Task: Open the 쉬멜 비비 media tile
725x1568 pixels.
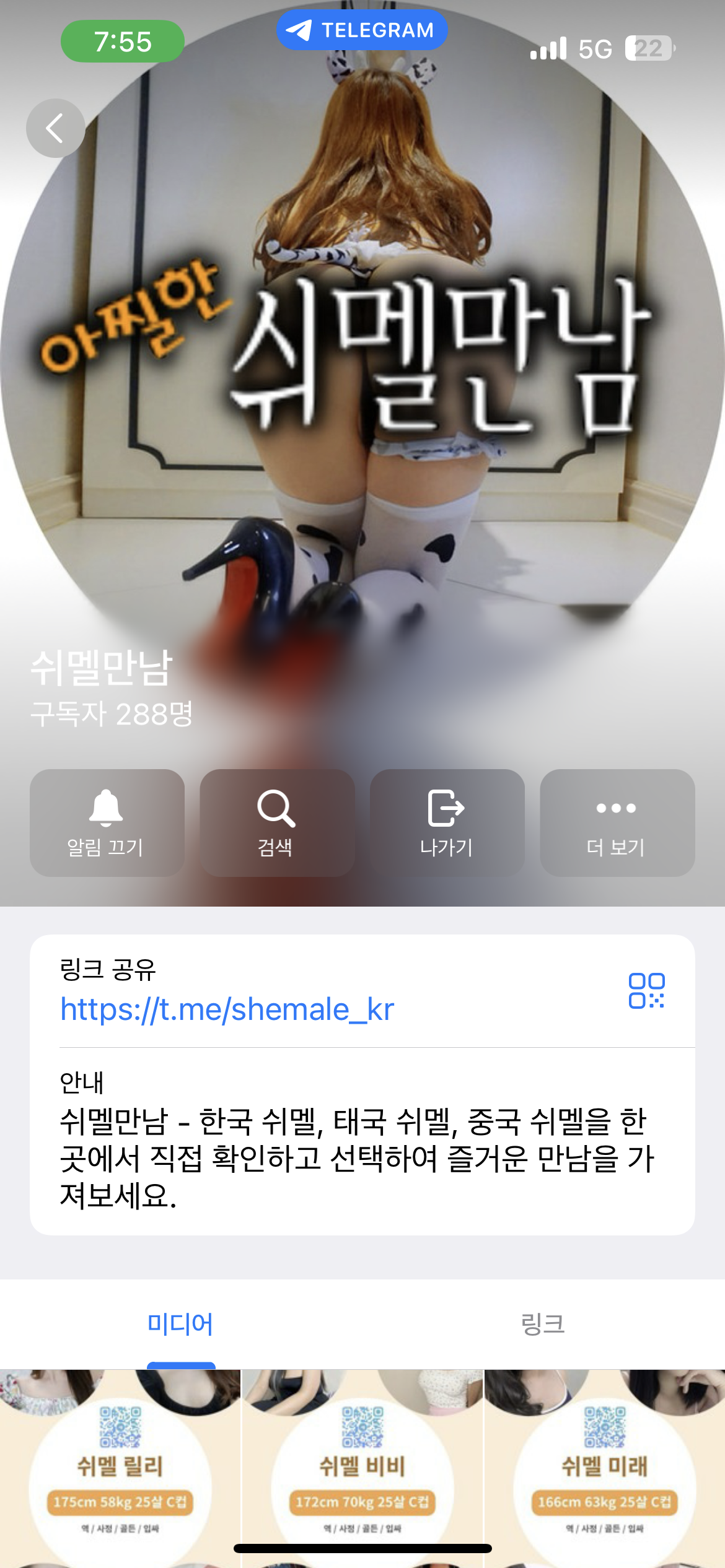Action: tap(362, 1468)
